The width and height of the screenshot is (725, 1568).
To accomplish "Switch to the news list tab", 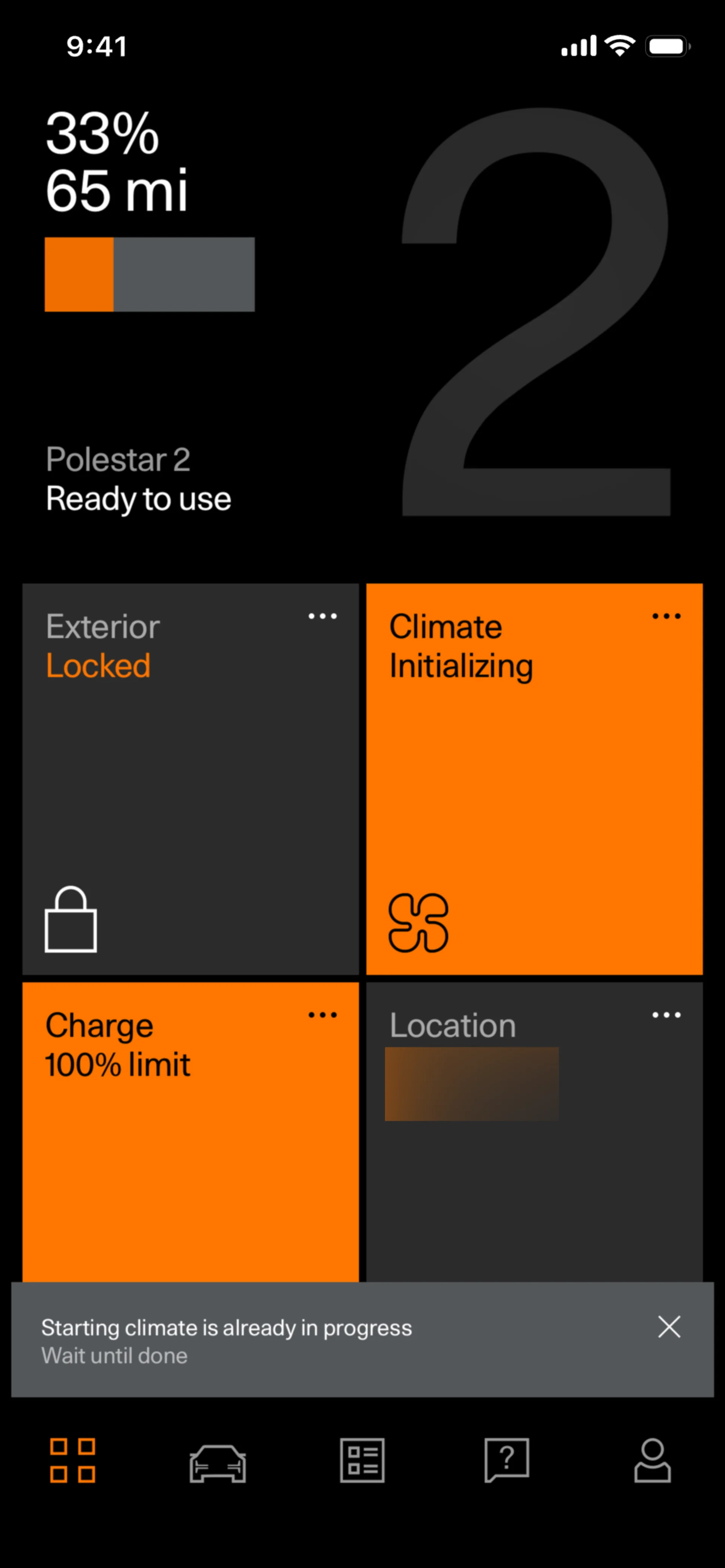I will click(x=362, y=1461).
